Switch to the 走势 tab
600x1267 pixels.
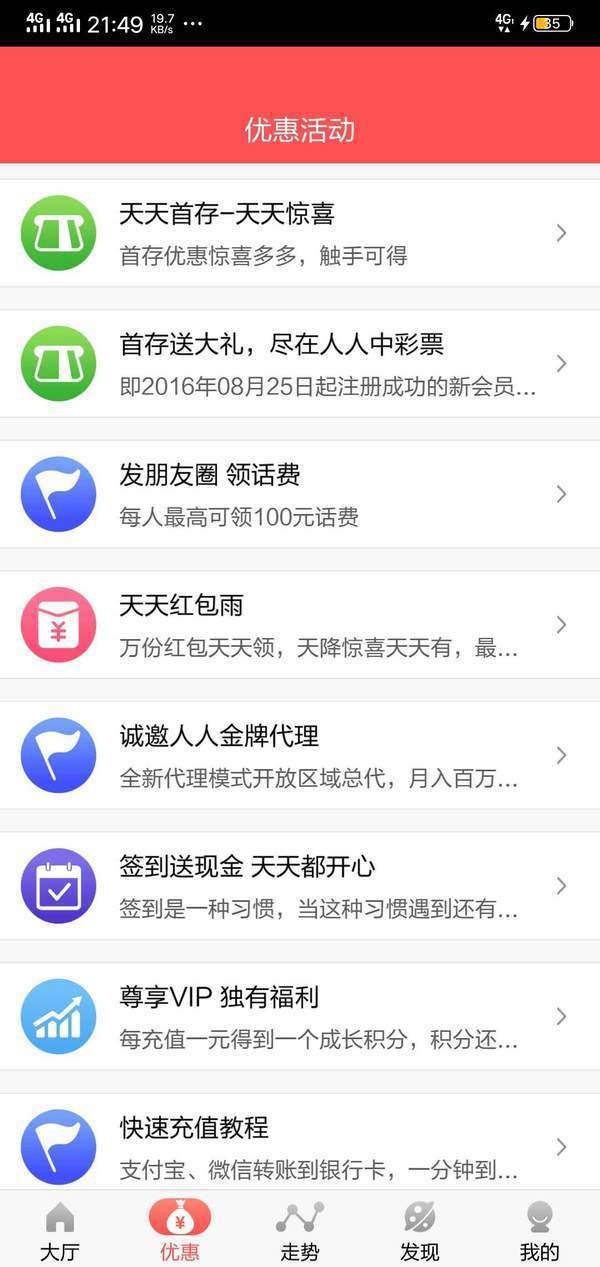click(x=300, y=1230)
